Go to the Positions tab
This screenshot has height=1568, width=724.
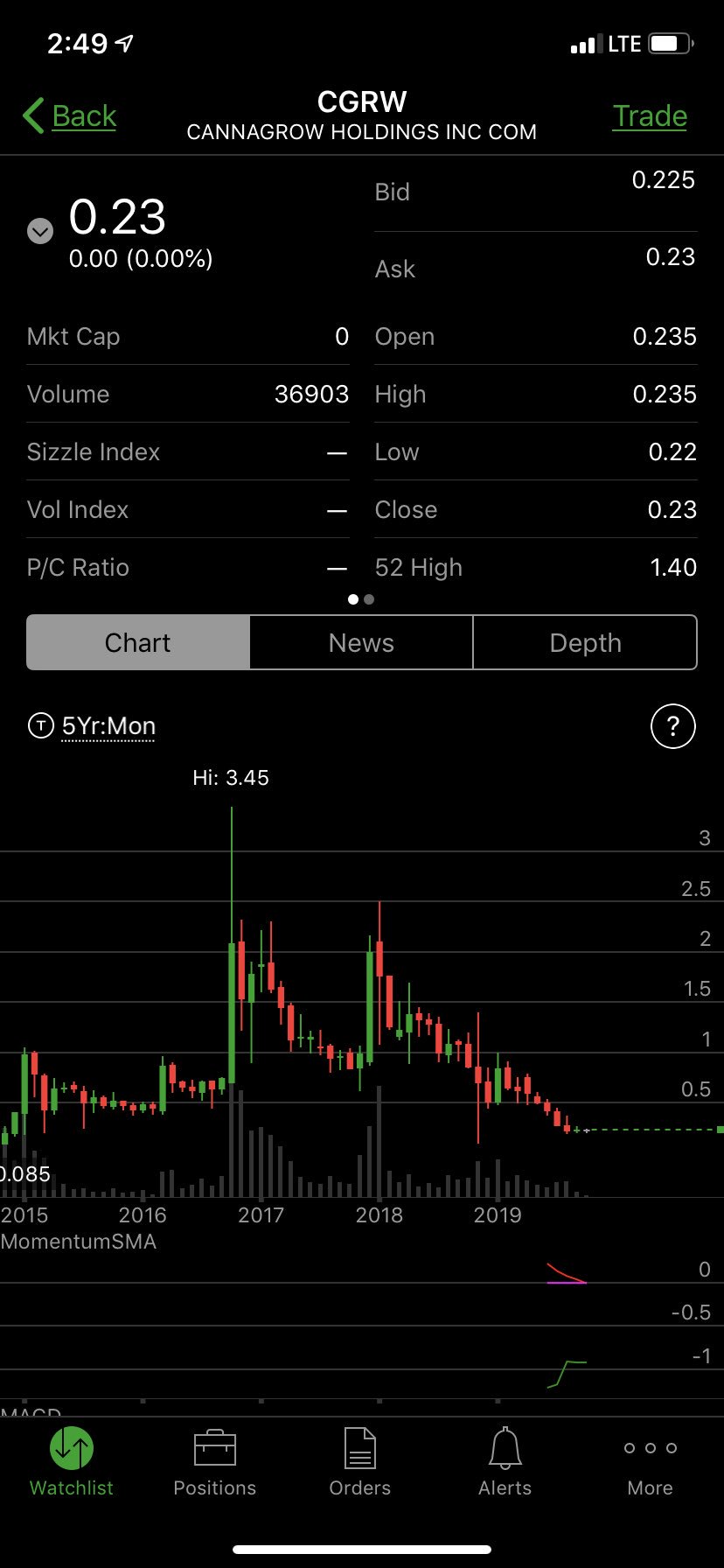click(215, 1461)
